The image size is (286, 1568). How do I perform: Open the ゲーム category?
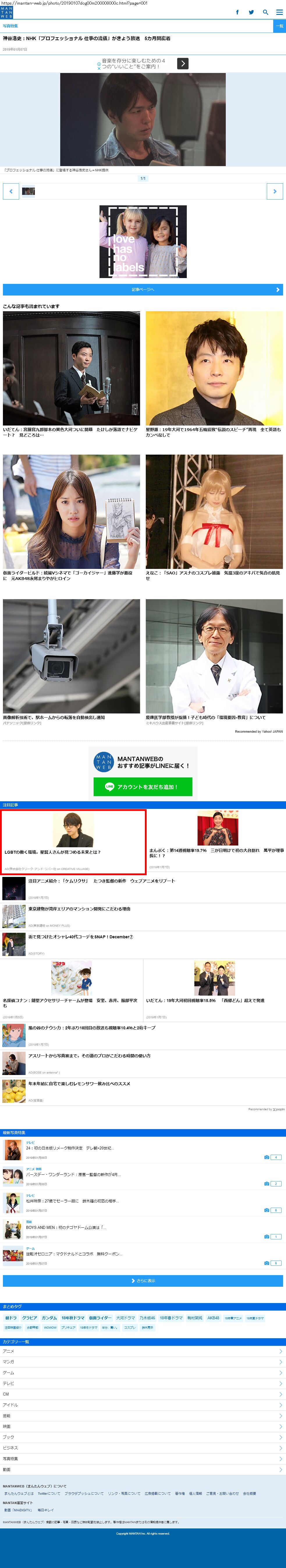point(143,1373)
